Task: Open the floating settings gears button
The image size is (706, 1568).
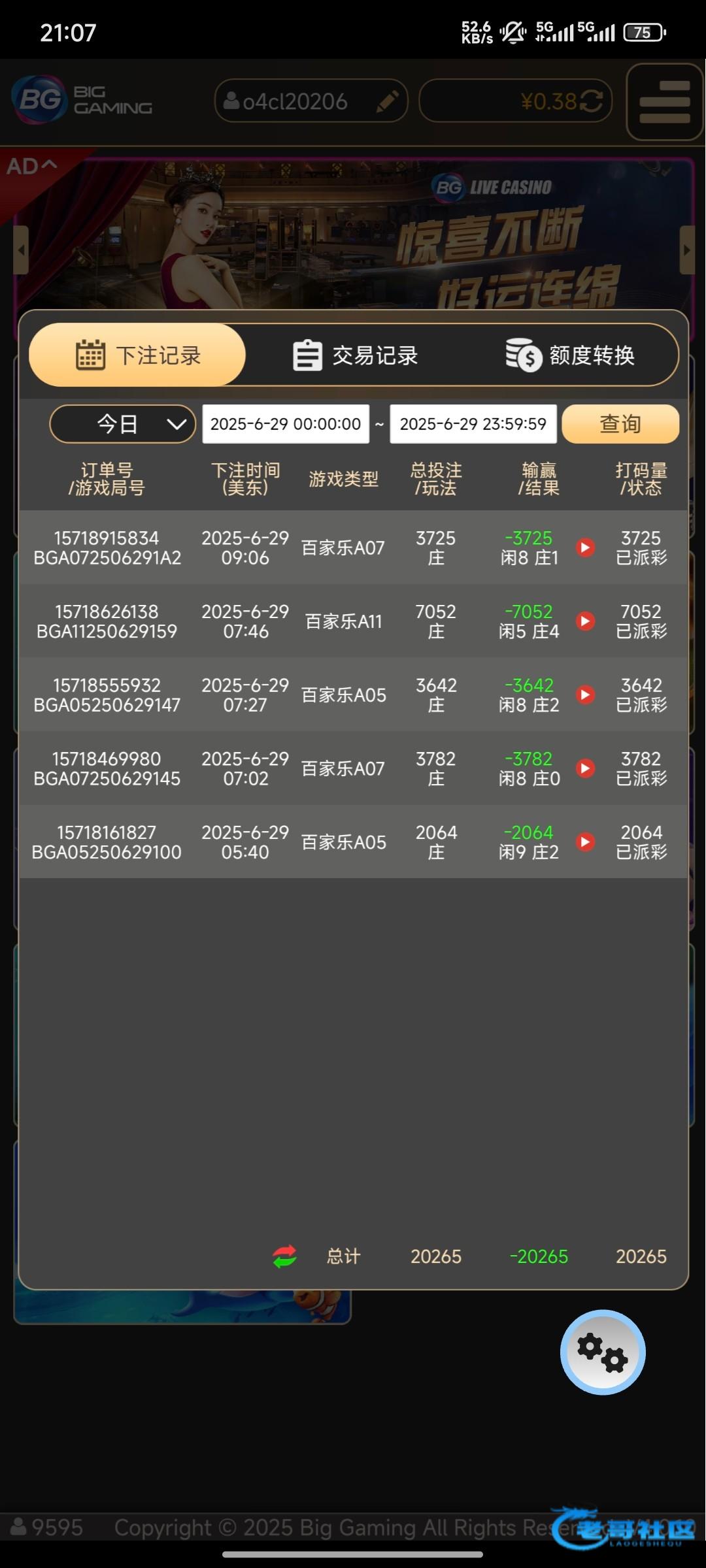Action: click(x=602, y=1352)
